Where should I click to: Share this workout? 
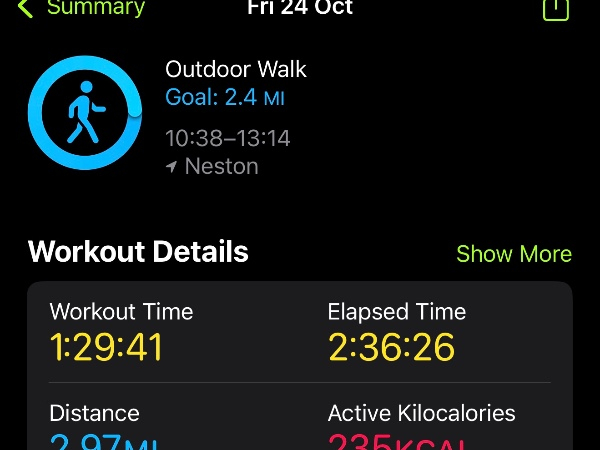point(555,9)
